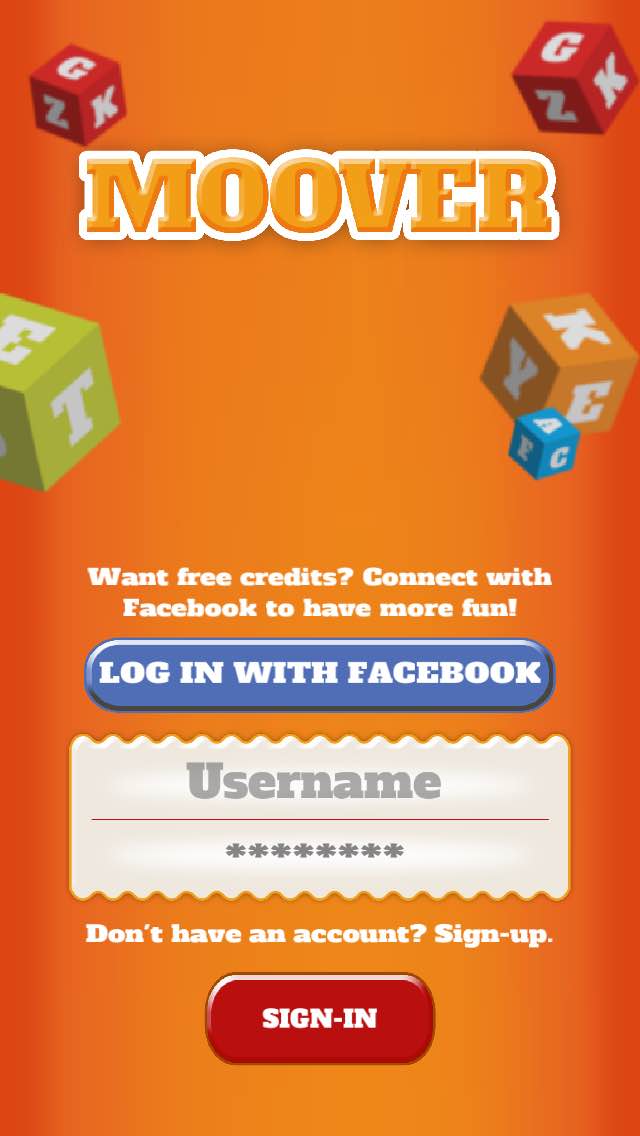Focus the Username field
The image size is (640, 1136).
pos(316,782)
